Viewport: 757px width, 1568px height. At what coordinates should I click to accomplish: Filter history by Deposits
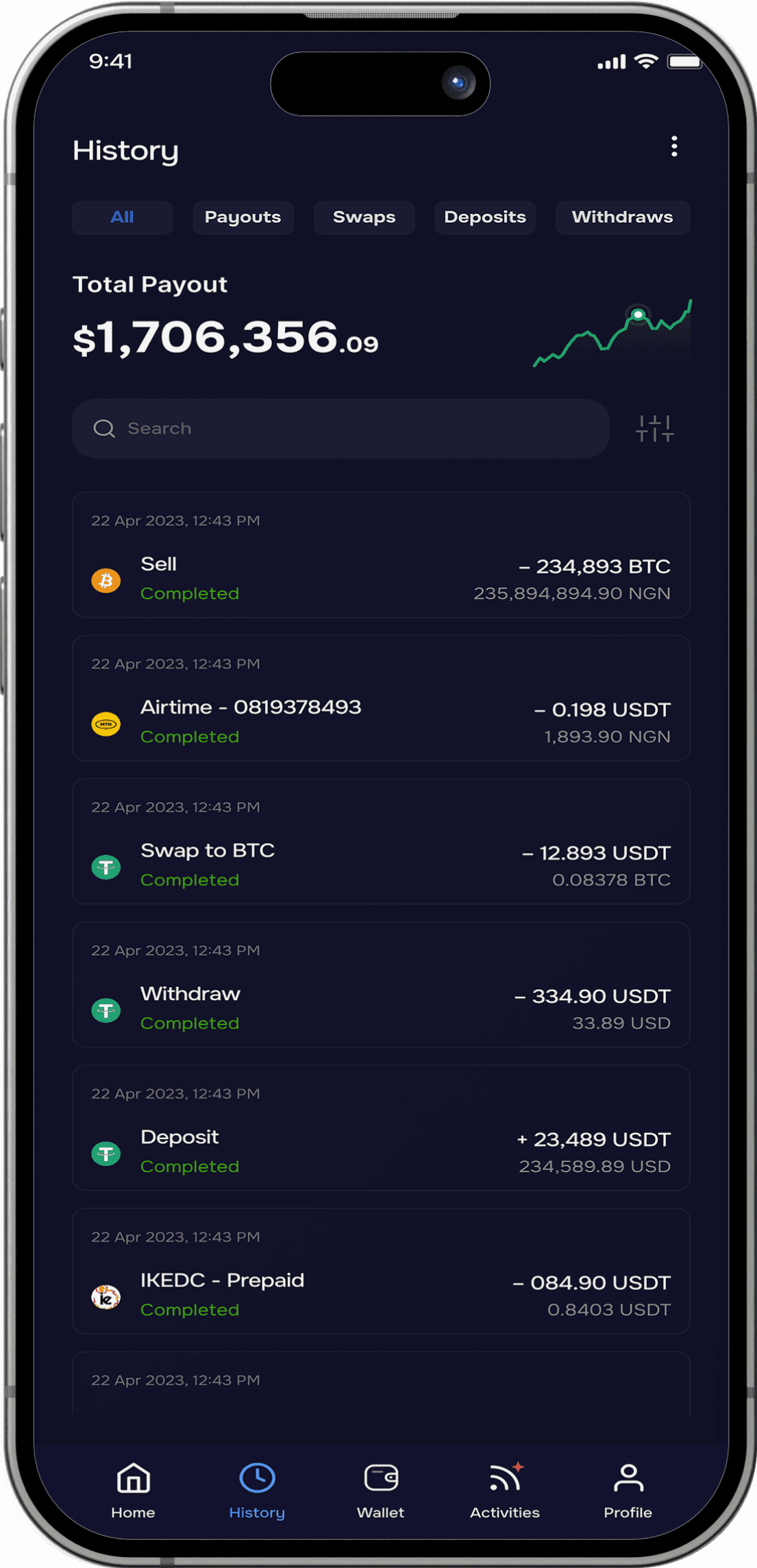point(485,217)
